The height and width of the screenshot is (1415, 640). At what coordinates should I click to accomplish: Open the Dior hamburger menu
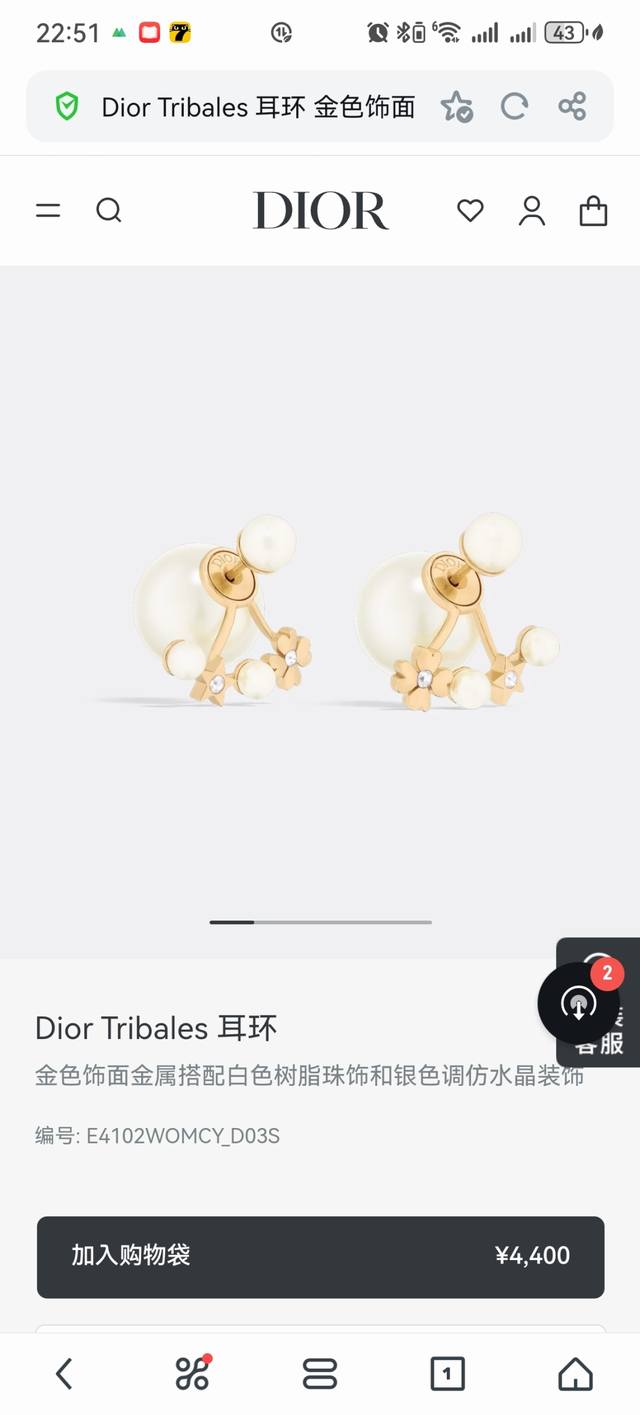[x=48, y=210]
